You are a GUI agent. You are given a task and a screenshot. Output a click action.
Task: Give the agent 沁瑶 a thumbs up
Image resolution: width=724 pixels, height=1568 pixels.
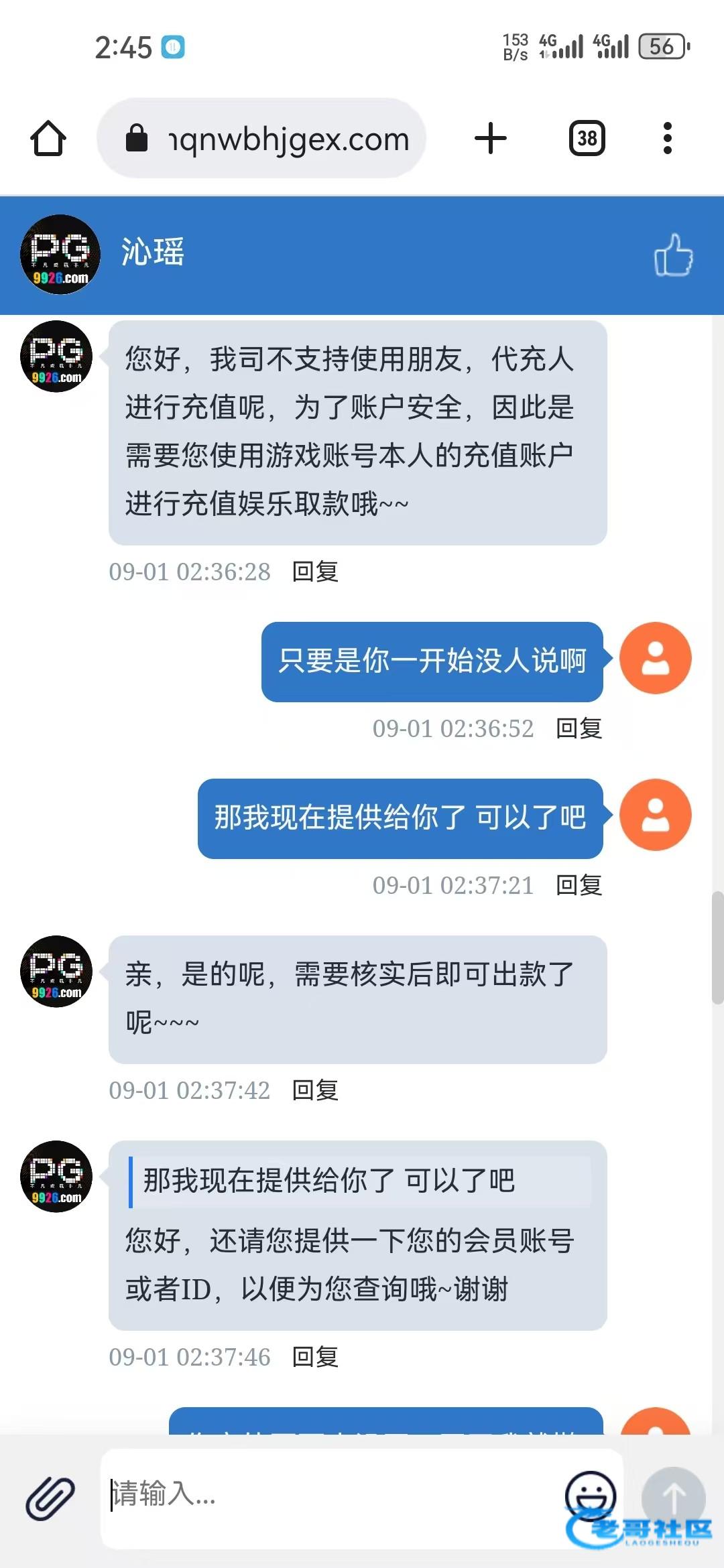tap(673, 255)
